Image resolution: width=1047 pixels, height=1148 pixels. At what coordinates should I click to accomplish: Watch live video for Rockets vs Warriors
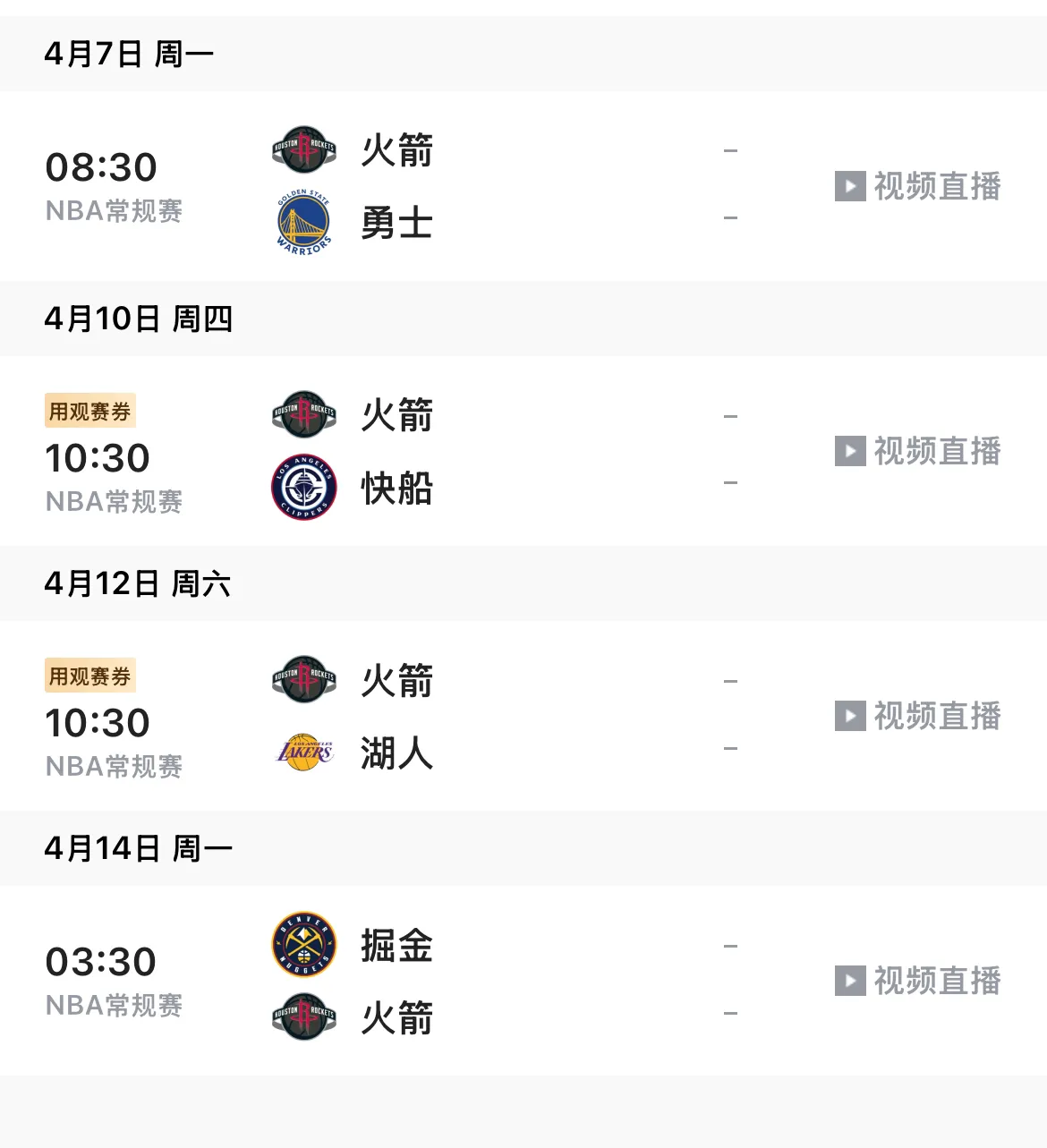coord(918,186)
